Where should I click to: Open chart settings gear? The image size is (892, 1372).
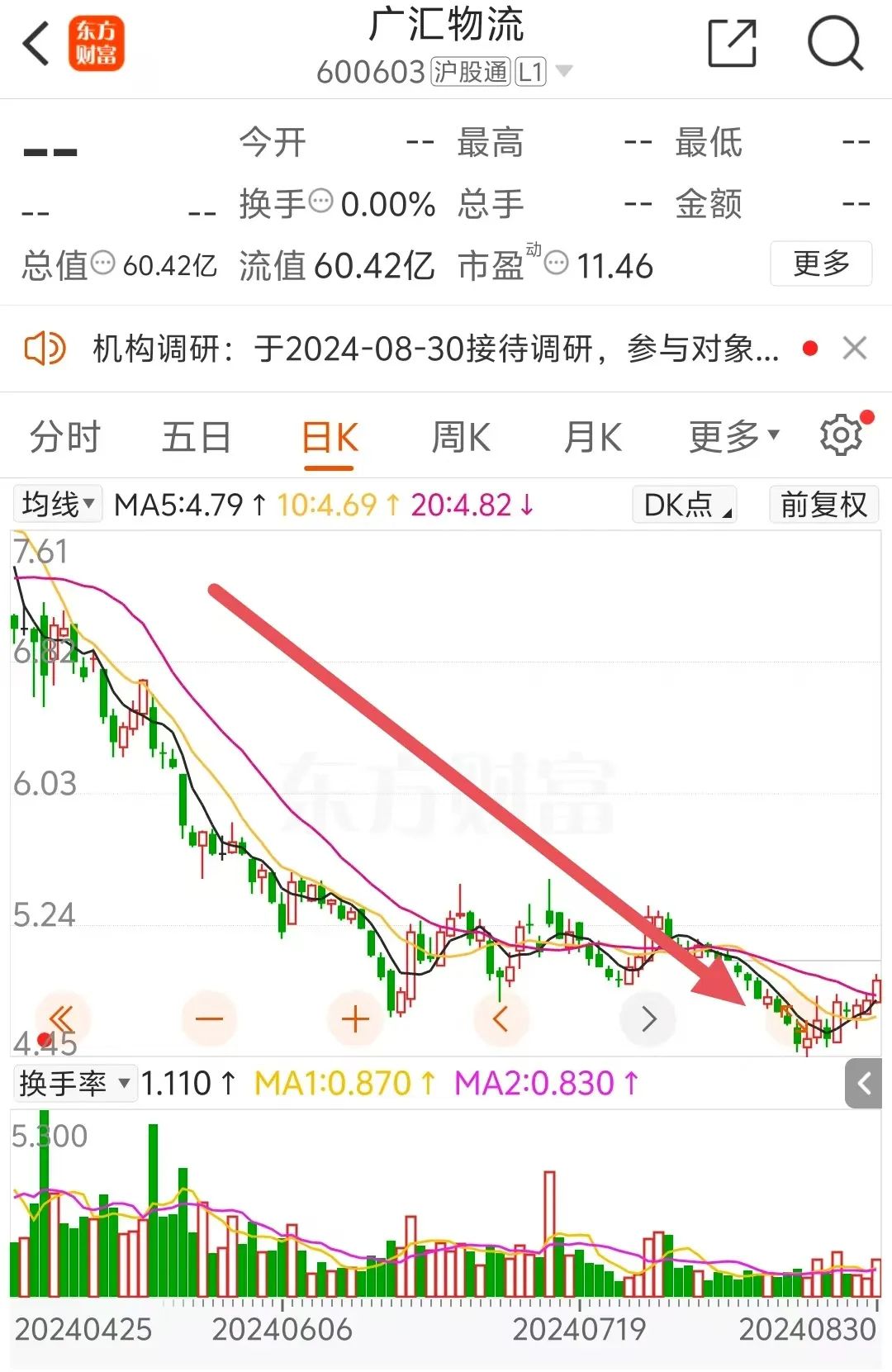tap(841, 435)
